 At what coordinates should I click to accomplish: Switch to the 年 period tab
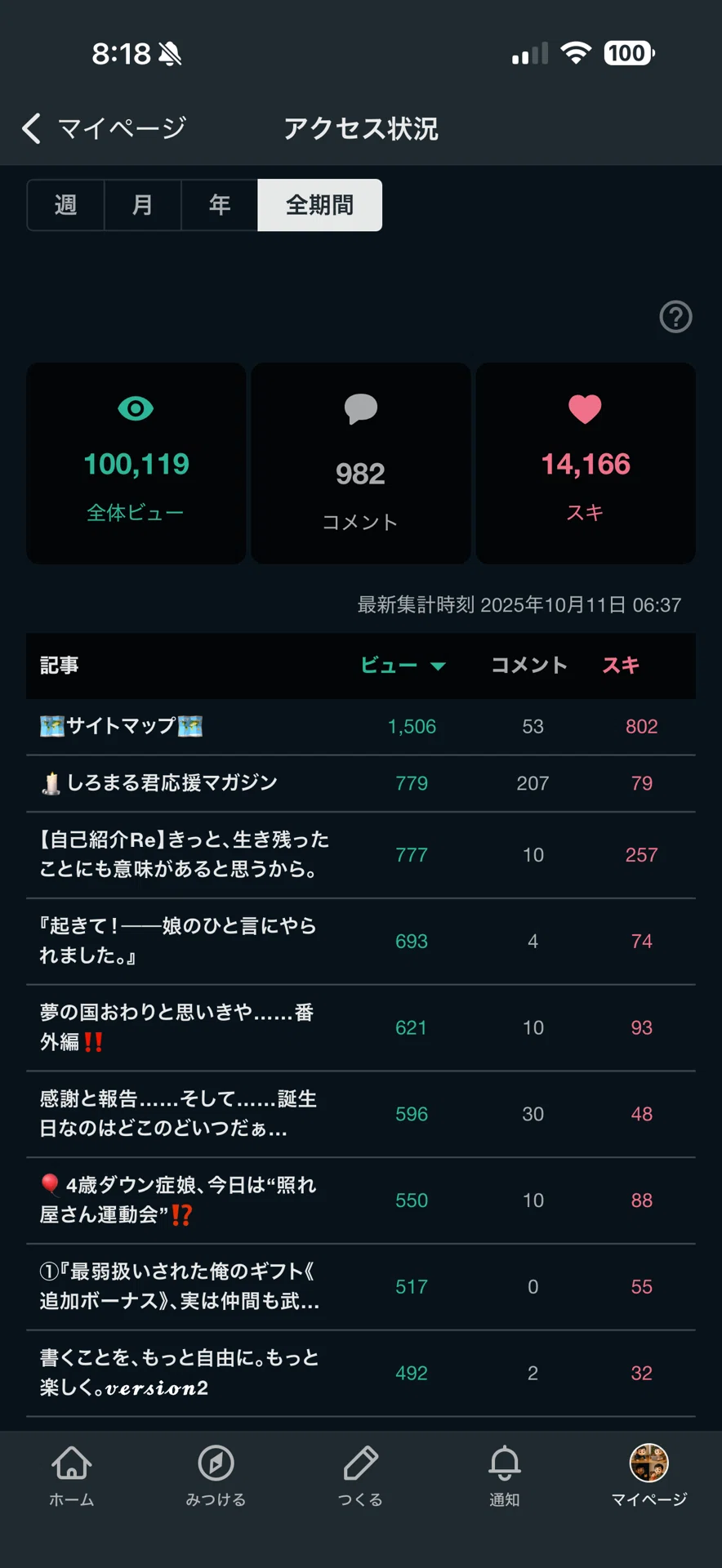pos(220,205)
